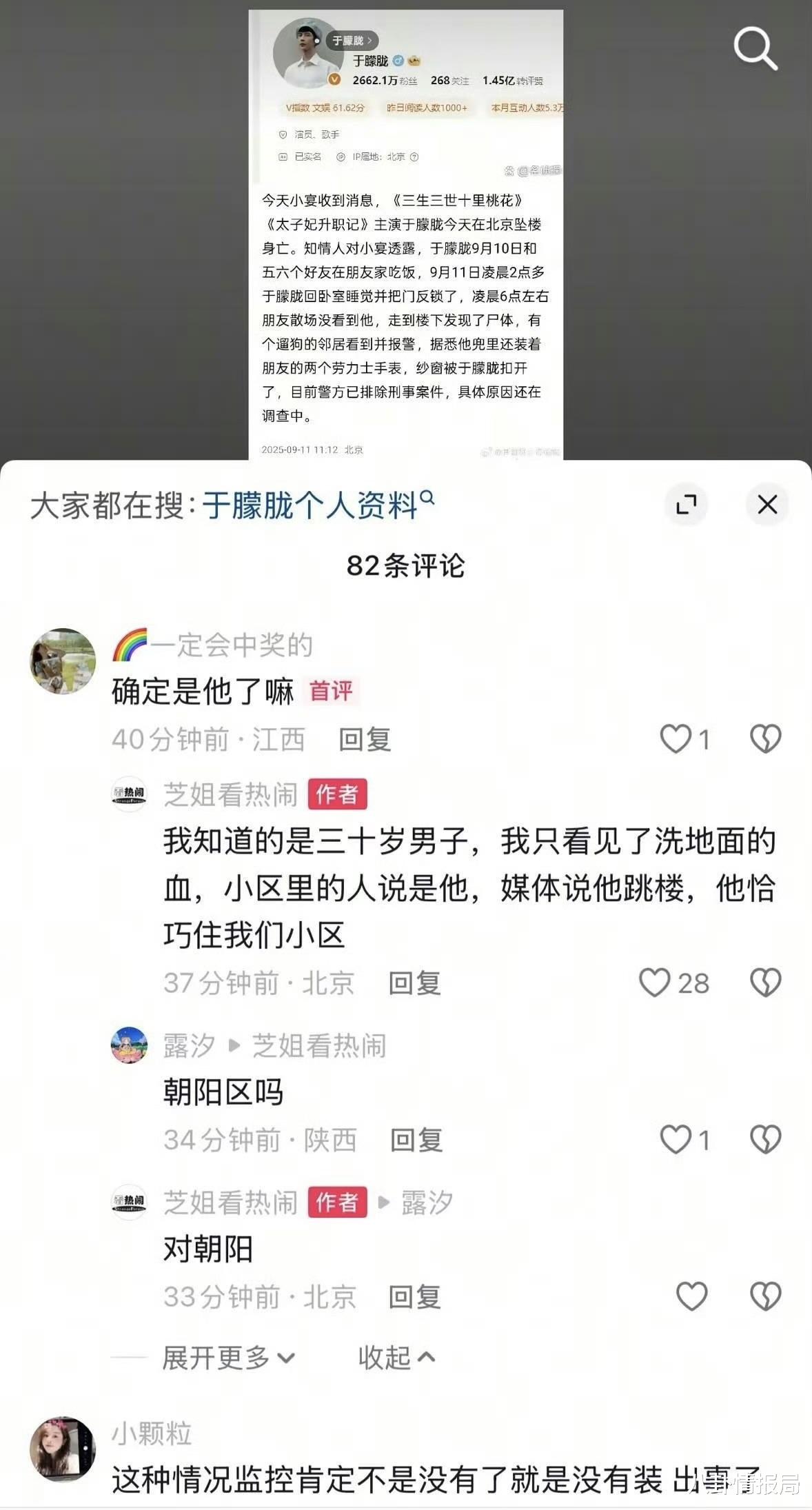Reply via 回复 under the first comment
Viewport: 812px width, 1510px height.
pyautogui.click(x=363, y=738)
